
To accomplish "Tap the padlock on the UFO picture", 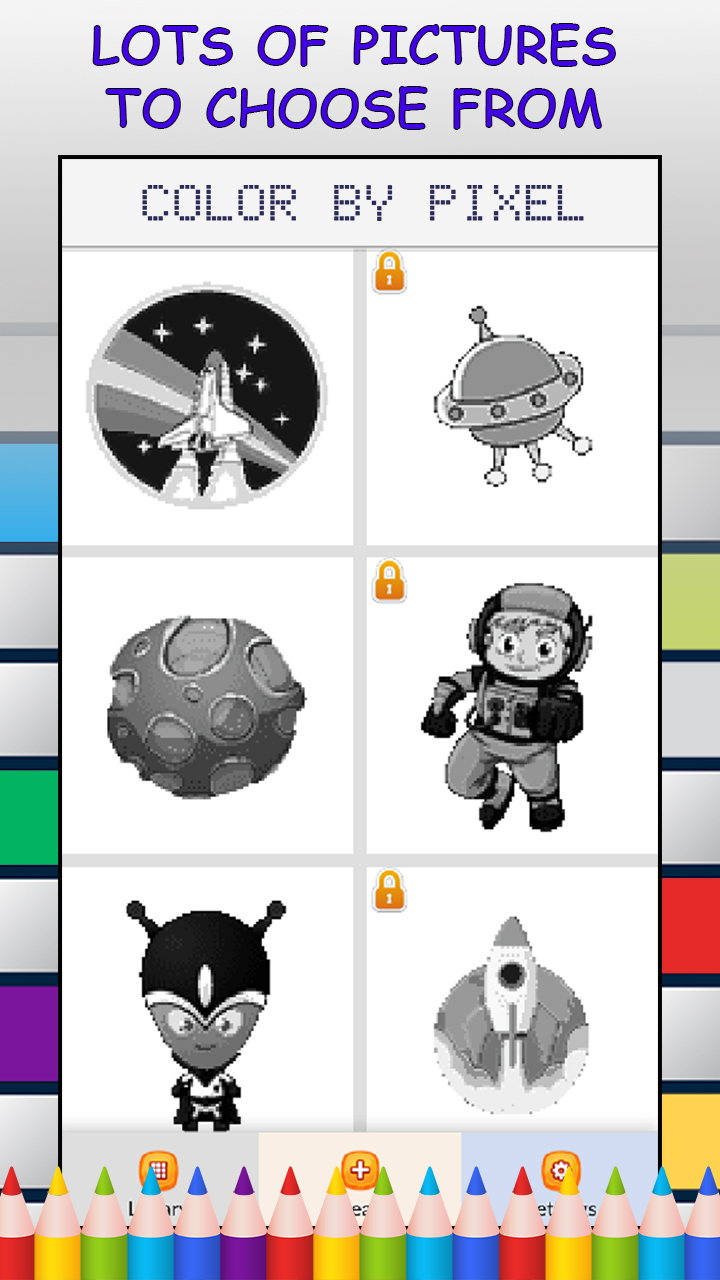I will pos(390,272).
